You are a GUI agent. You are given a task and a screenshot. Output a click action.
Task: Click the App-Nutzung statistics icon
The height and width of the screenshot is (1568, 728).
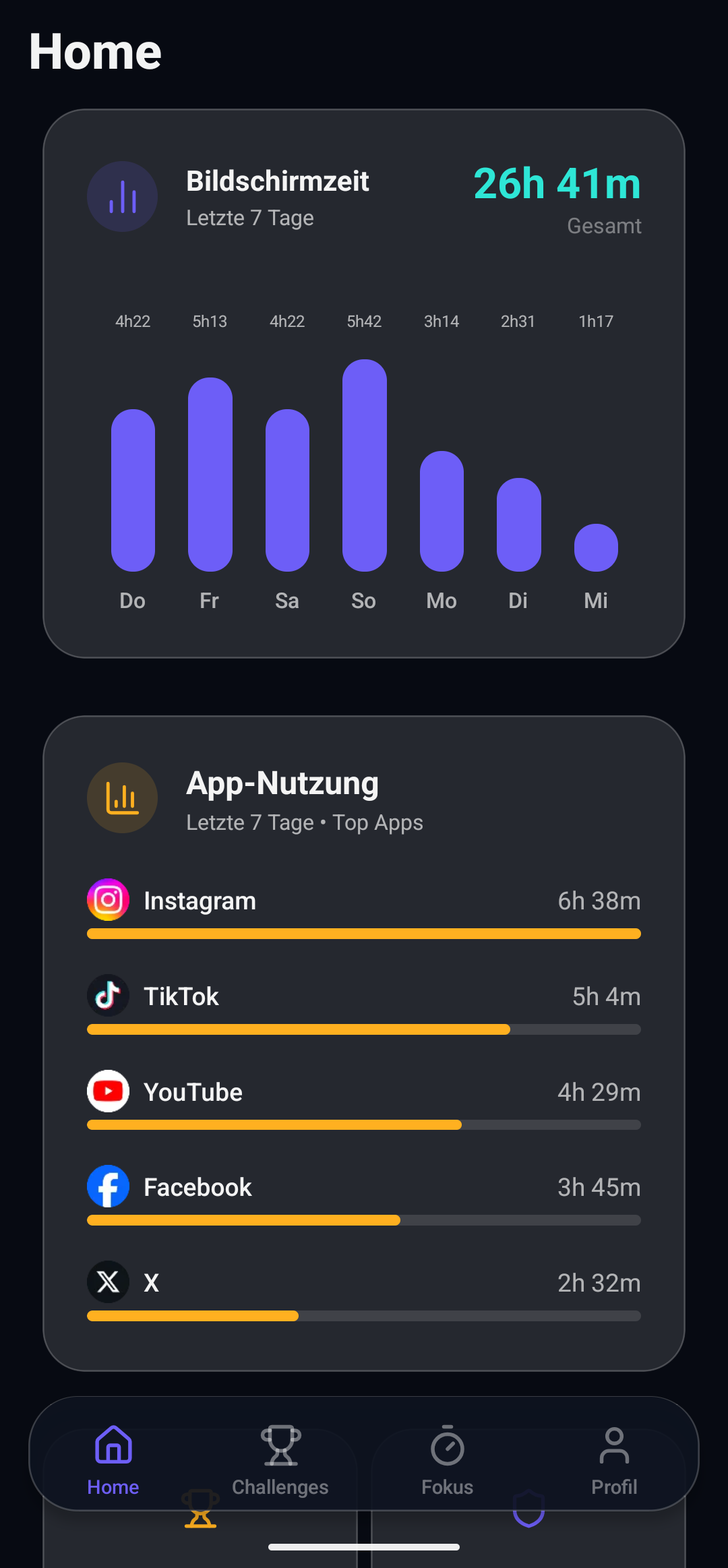tap(121, 797)
